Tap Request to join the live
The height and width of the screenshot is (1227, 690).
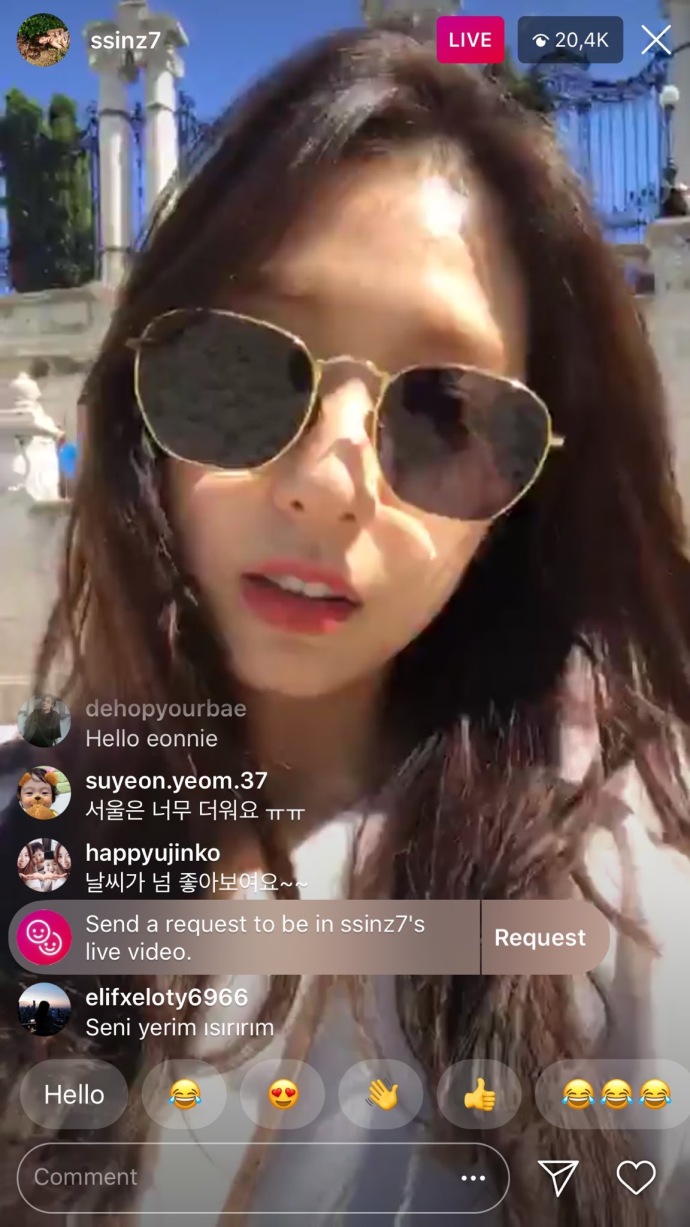click(540, 938)
